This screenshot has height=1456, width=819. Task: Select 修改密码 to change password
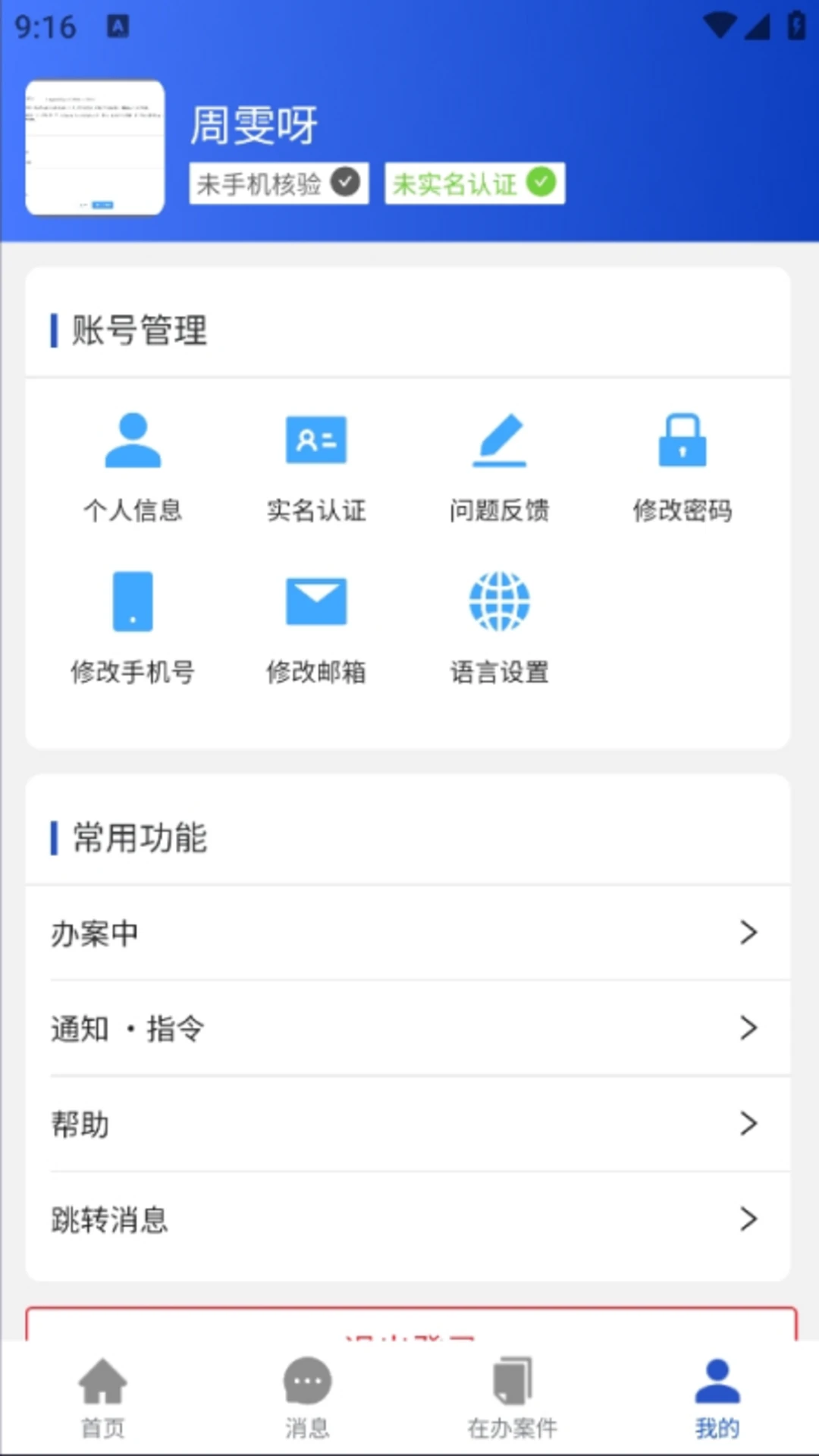point(682,466)
